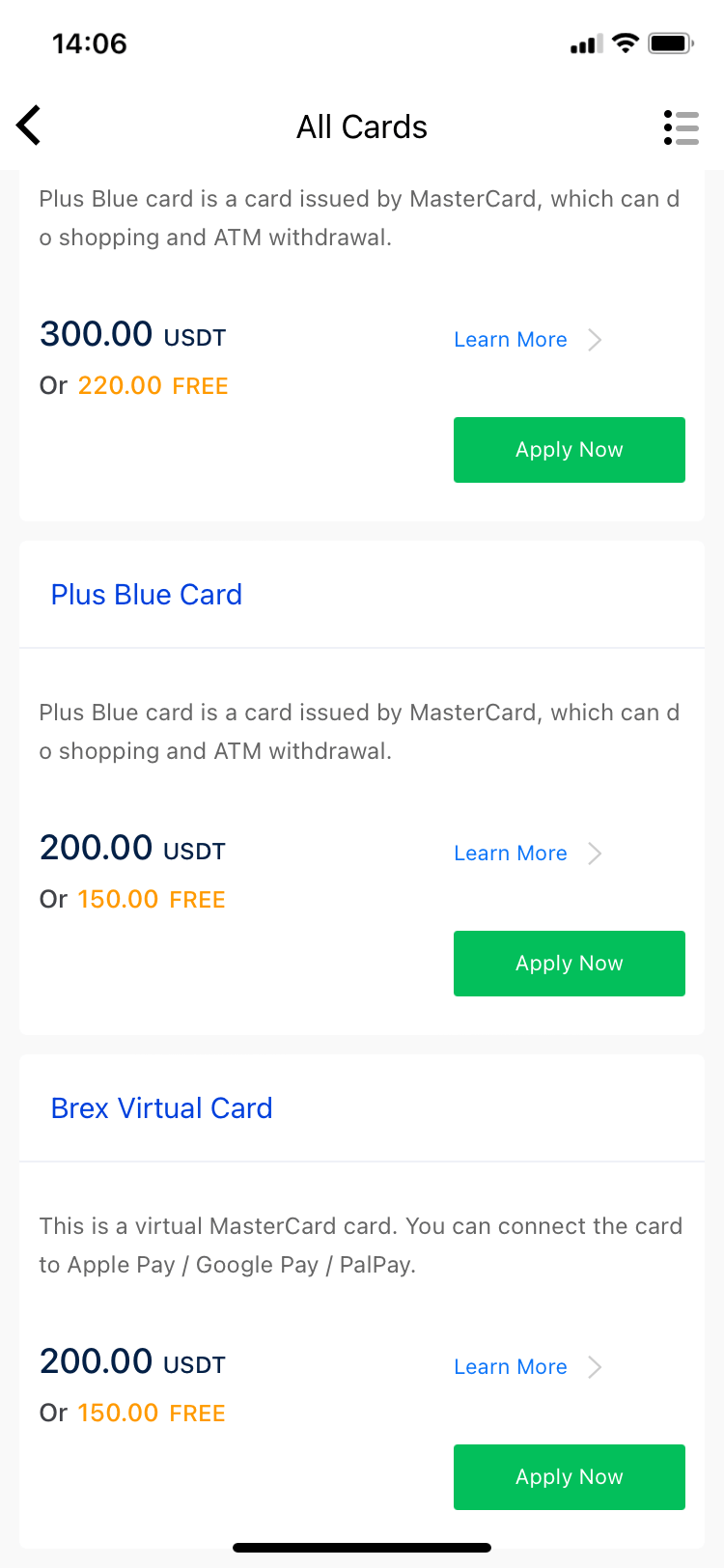Open Learn More for the 300.00 USDT card

pyautogui.click(x=526, y=340)
